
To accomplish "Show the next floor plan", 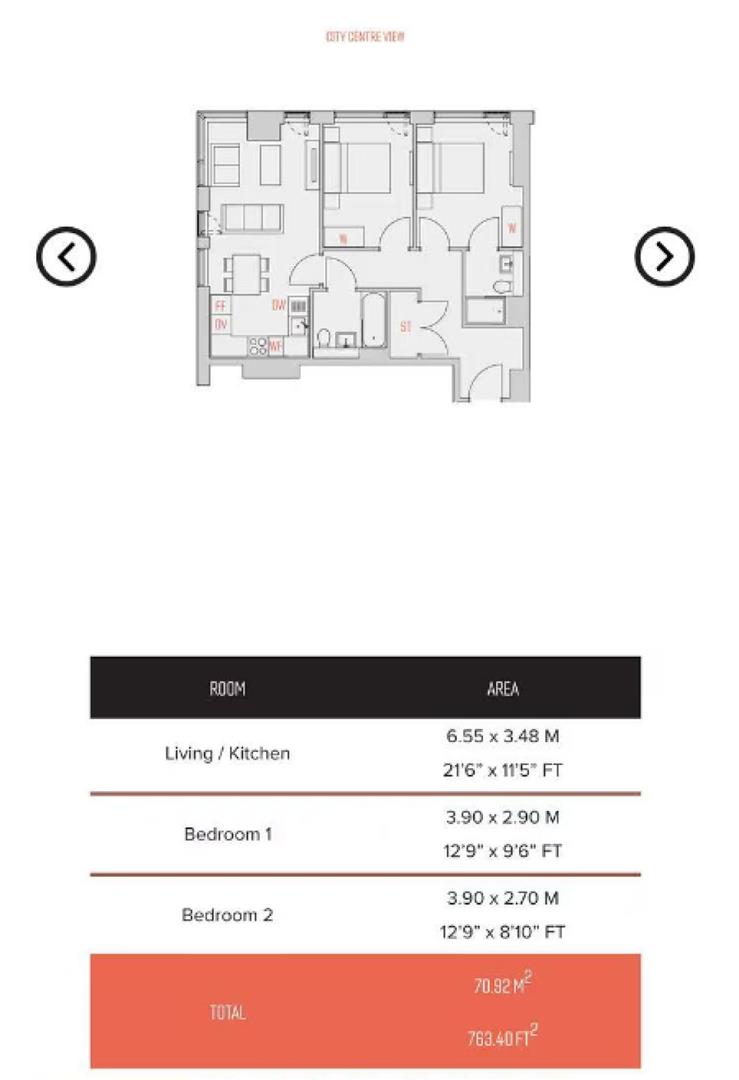I will click(x=664, y=257).
